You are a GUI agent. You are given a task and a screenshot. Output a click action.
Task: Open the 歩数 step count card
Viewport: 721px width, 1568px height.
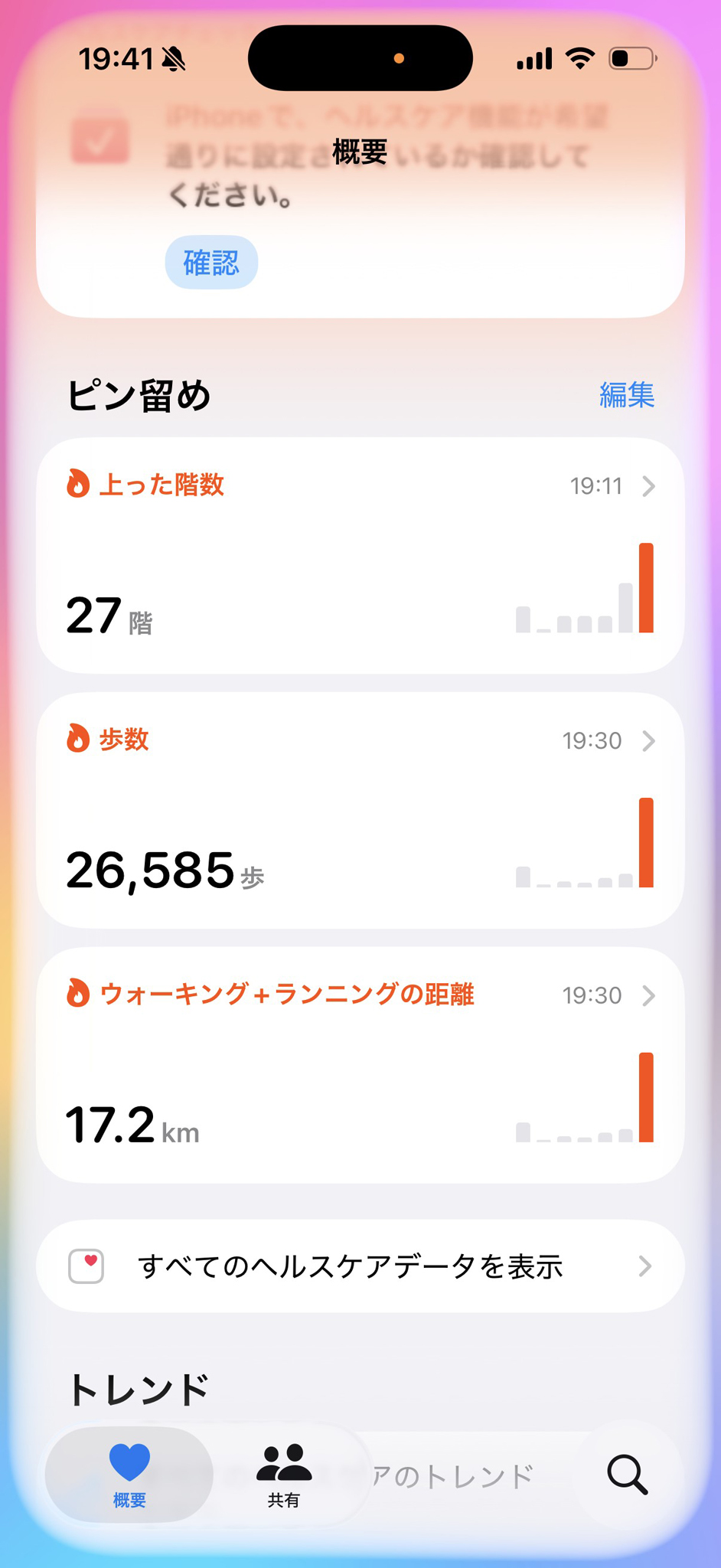(360, 810)
